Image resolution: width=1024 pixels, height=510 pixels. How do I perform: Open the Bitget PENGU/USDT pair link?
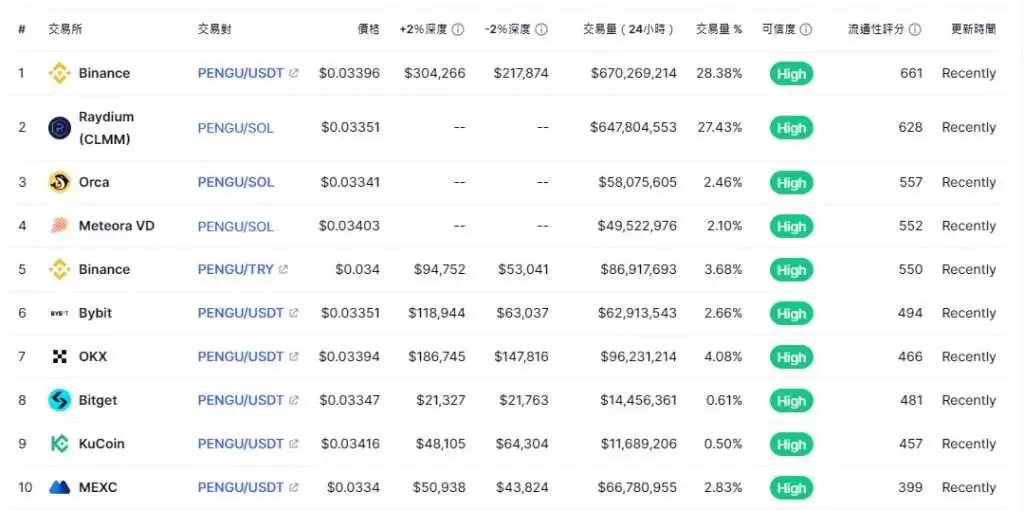(240, 400)
